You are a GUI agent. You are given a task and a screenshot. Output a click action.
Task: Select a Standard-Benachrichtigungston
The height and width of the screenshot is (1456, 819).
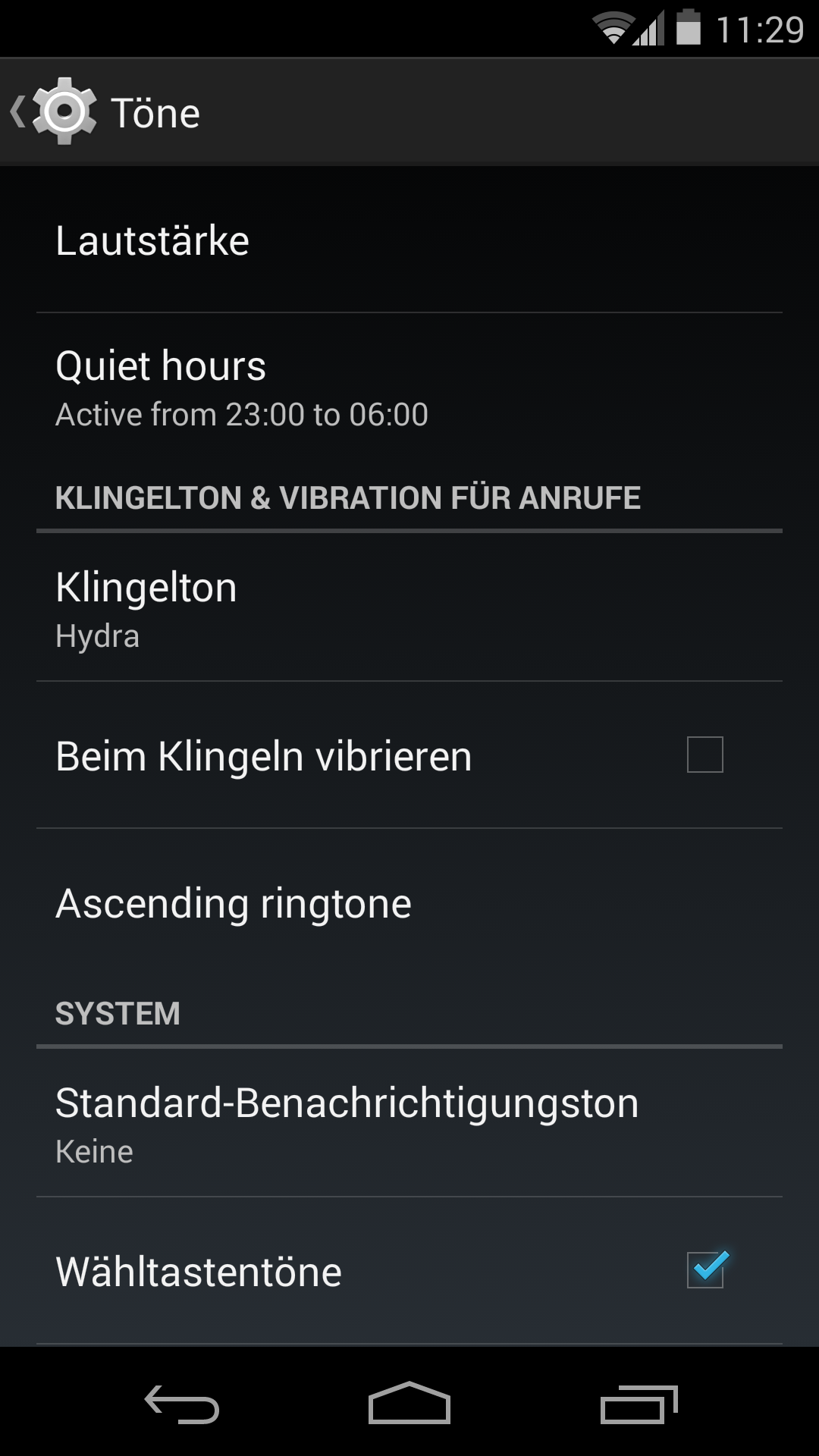click(x=409, y=1124)
